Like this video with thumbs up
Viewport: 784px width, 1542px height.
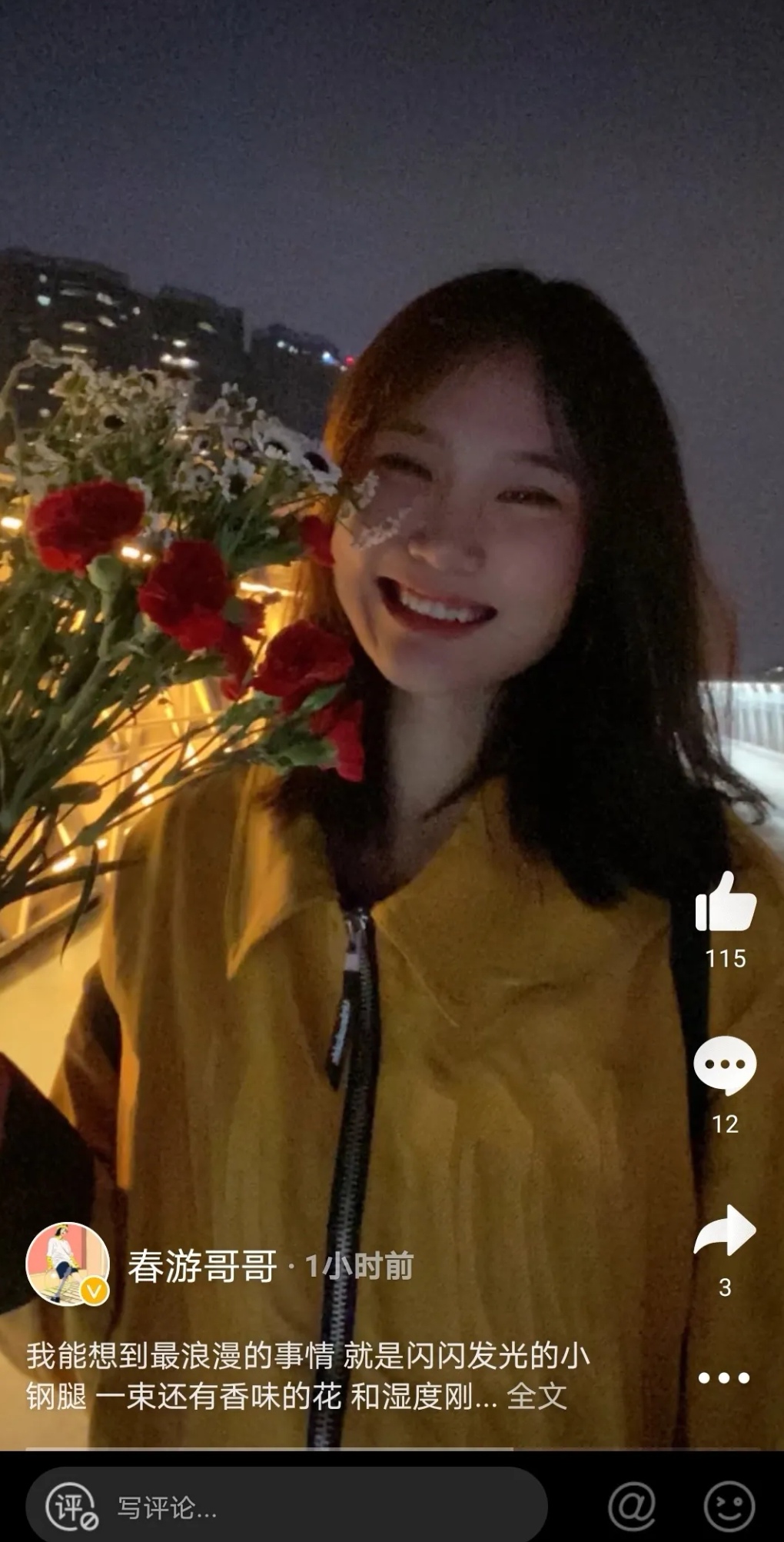tap(725, 905)
